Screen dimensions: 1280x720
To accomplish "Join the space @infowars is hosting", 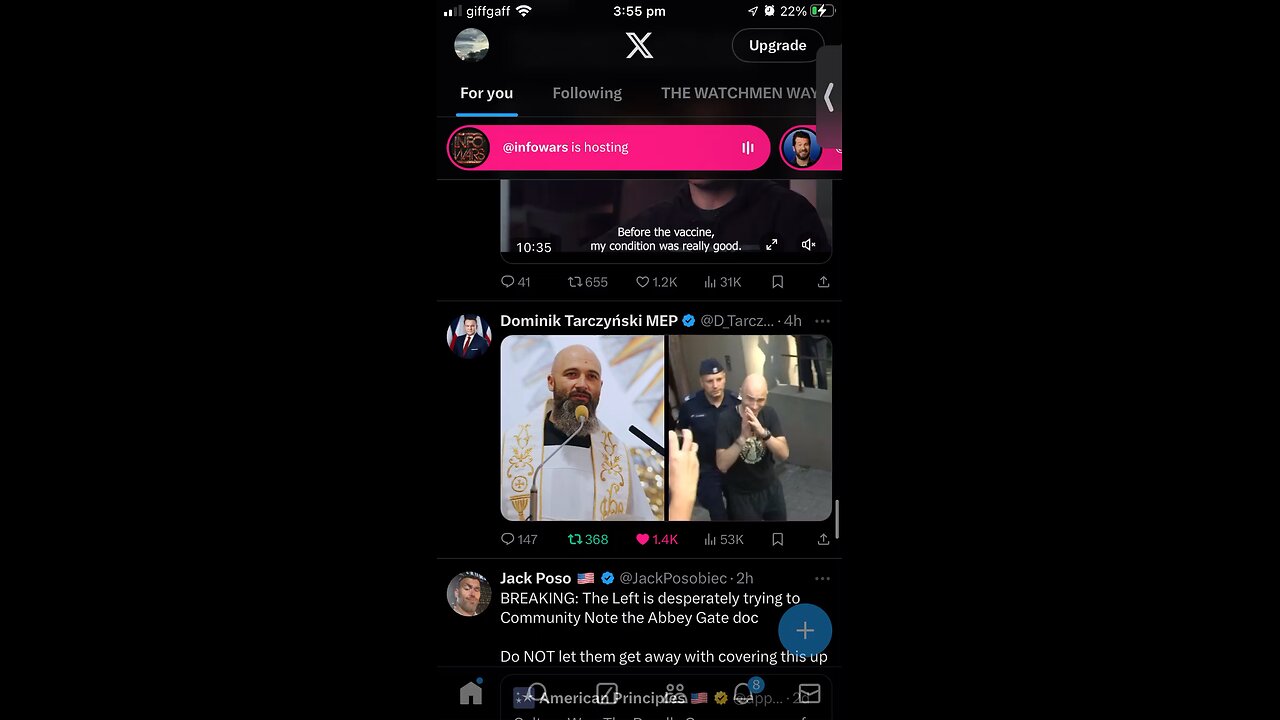I will click(608, 148).
